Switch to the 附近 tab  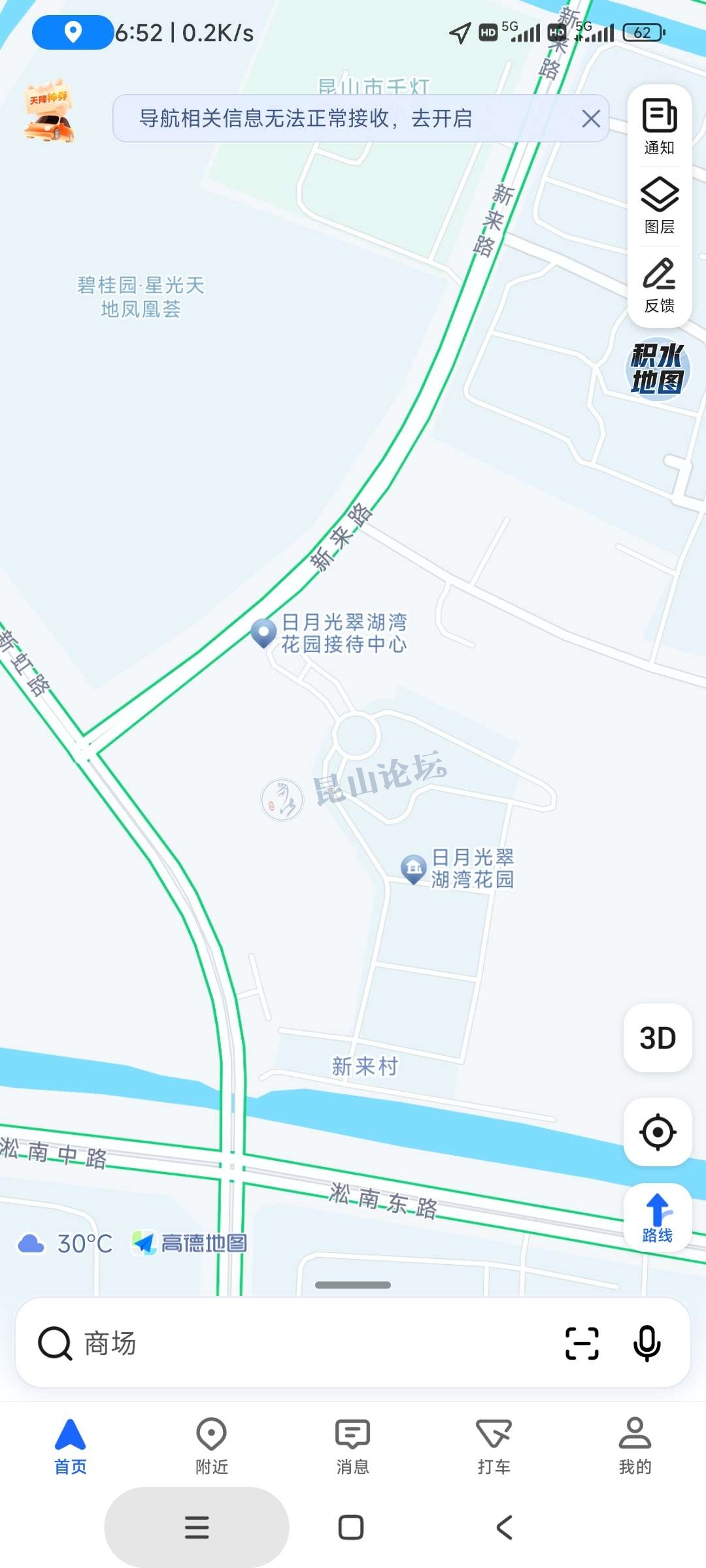(x=212, y=1446)
